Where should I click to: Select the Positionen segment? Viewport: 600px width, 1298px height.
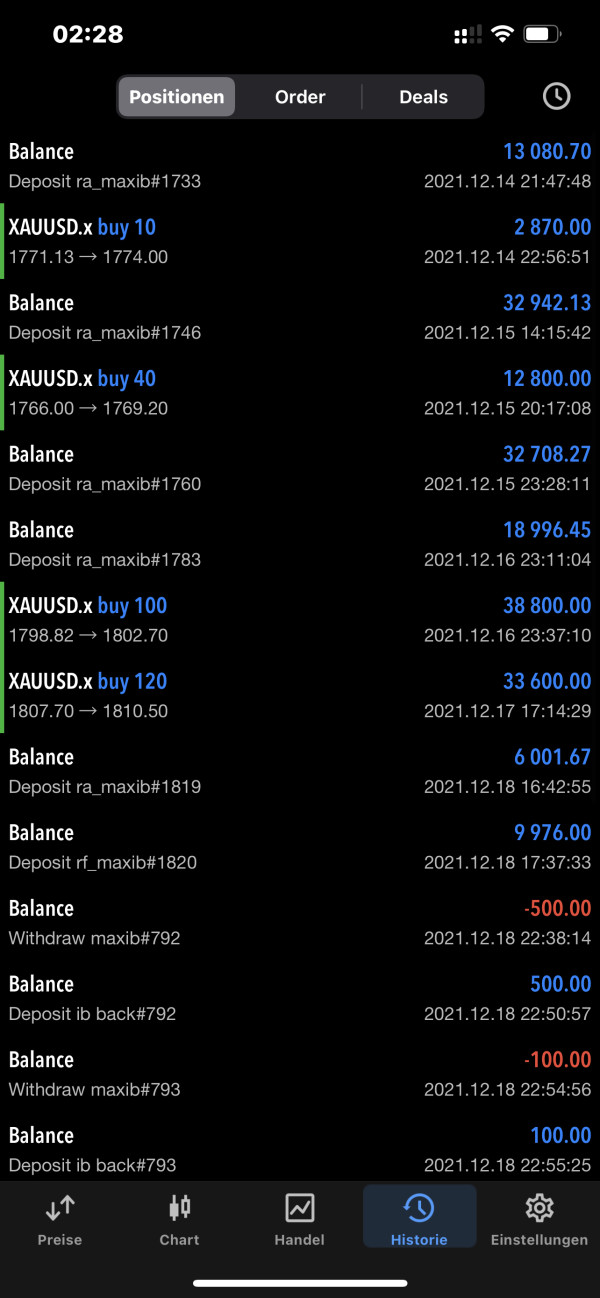177,97
